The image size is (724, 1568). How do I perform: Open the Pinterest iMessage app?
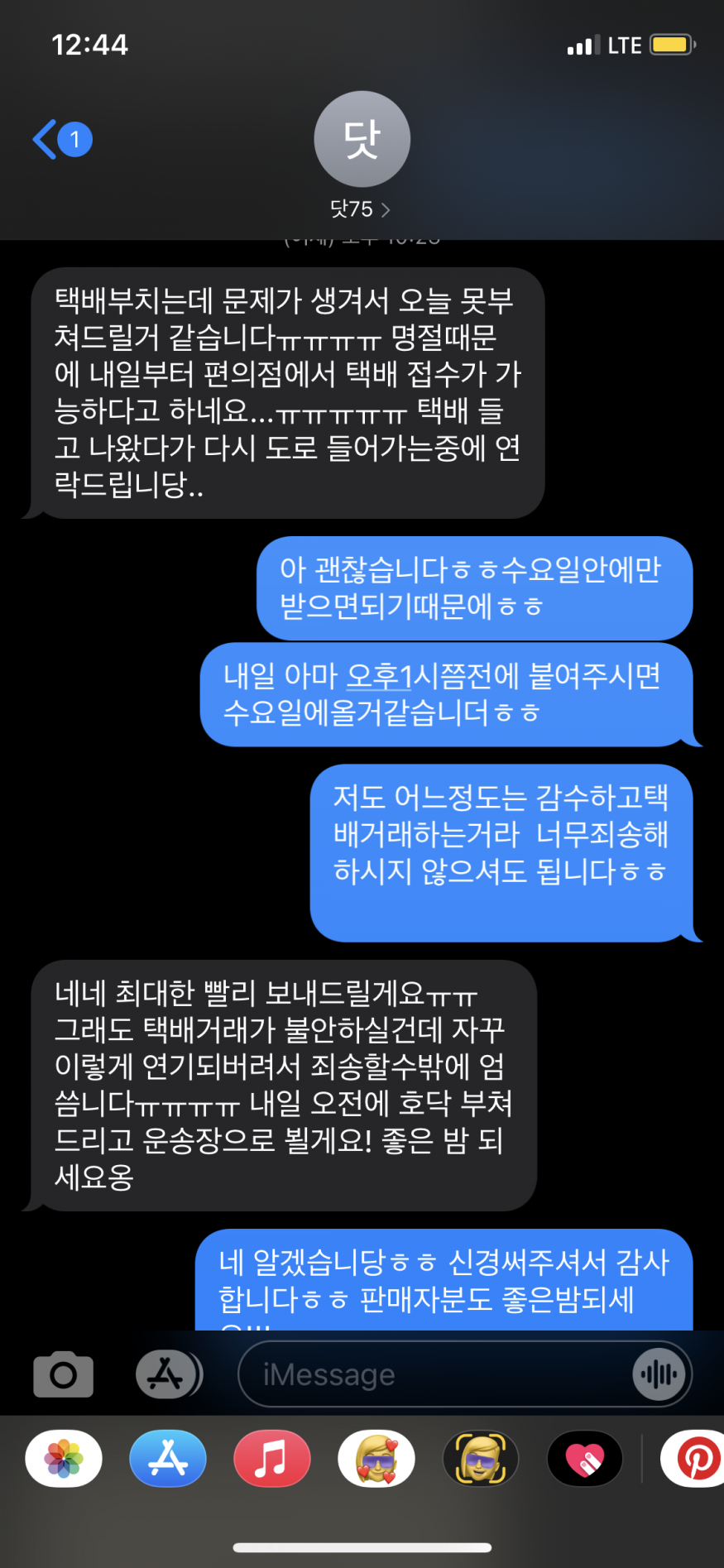(695, 1459)
